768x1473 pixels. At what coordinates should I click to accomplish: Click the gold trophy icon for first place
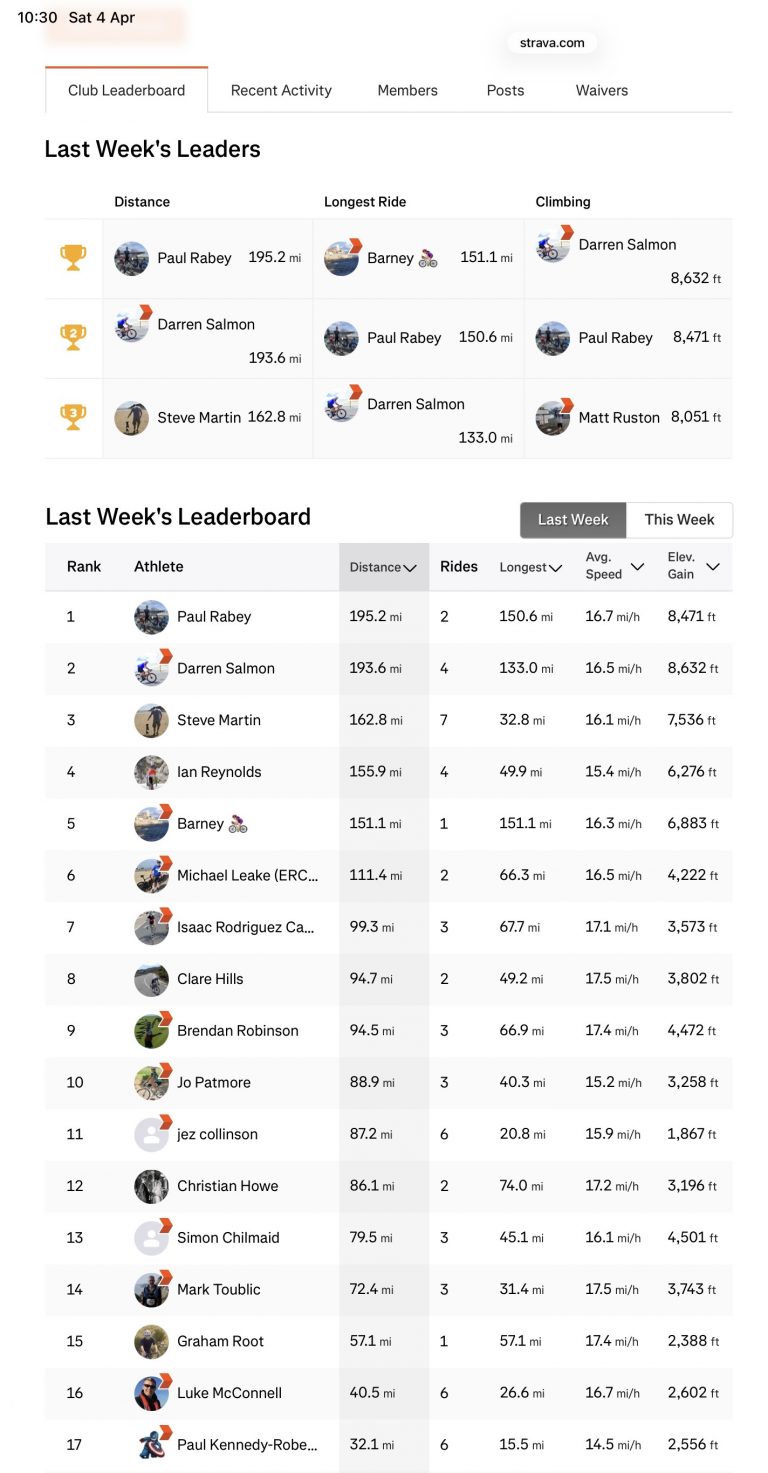coord(73,257)
